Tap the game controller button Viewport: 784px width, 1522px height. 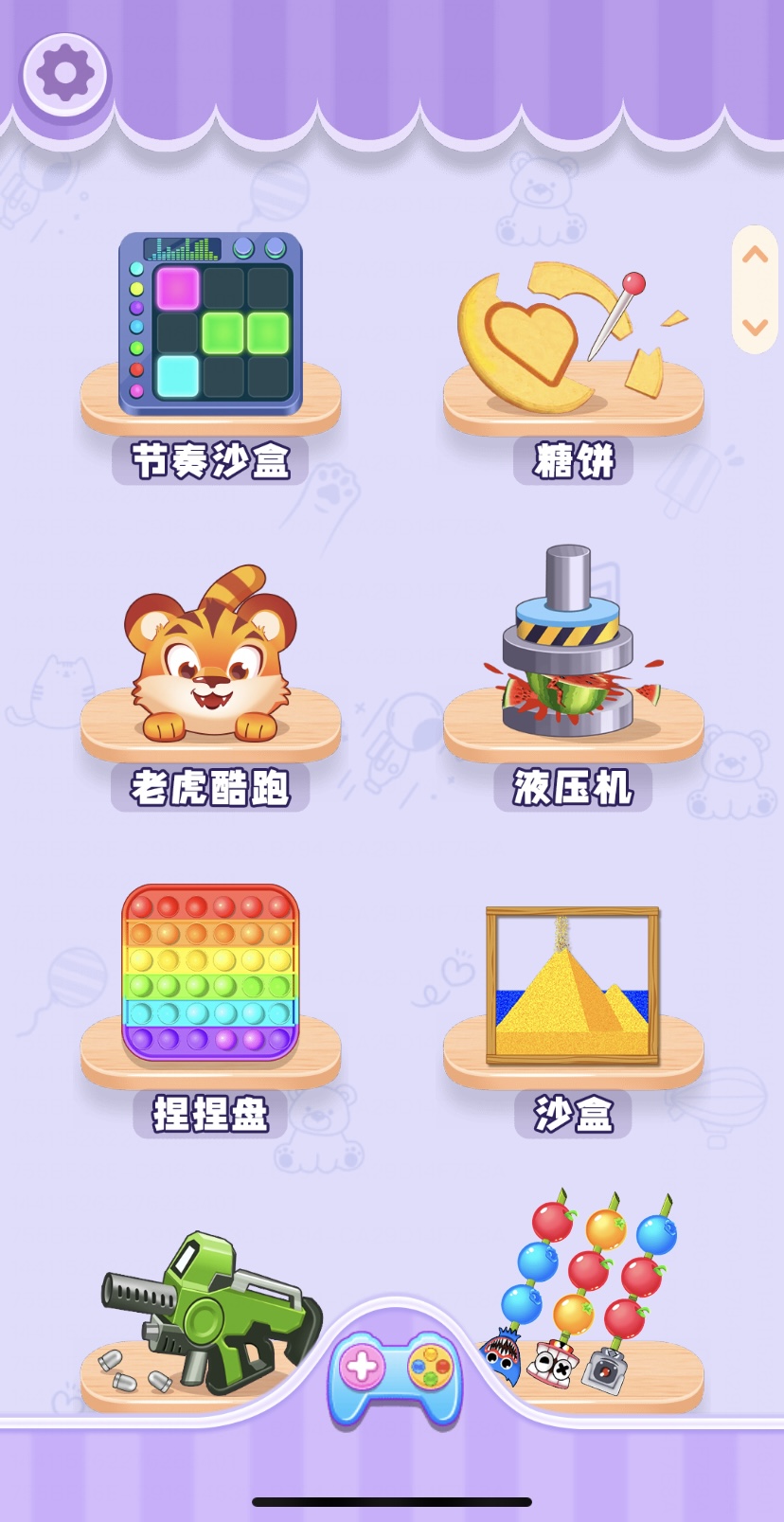(x=395, y=1370)
